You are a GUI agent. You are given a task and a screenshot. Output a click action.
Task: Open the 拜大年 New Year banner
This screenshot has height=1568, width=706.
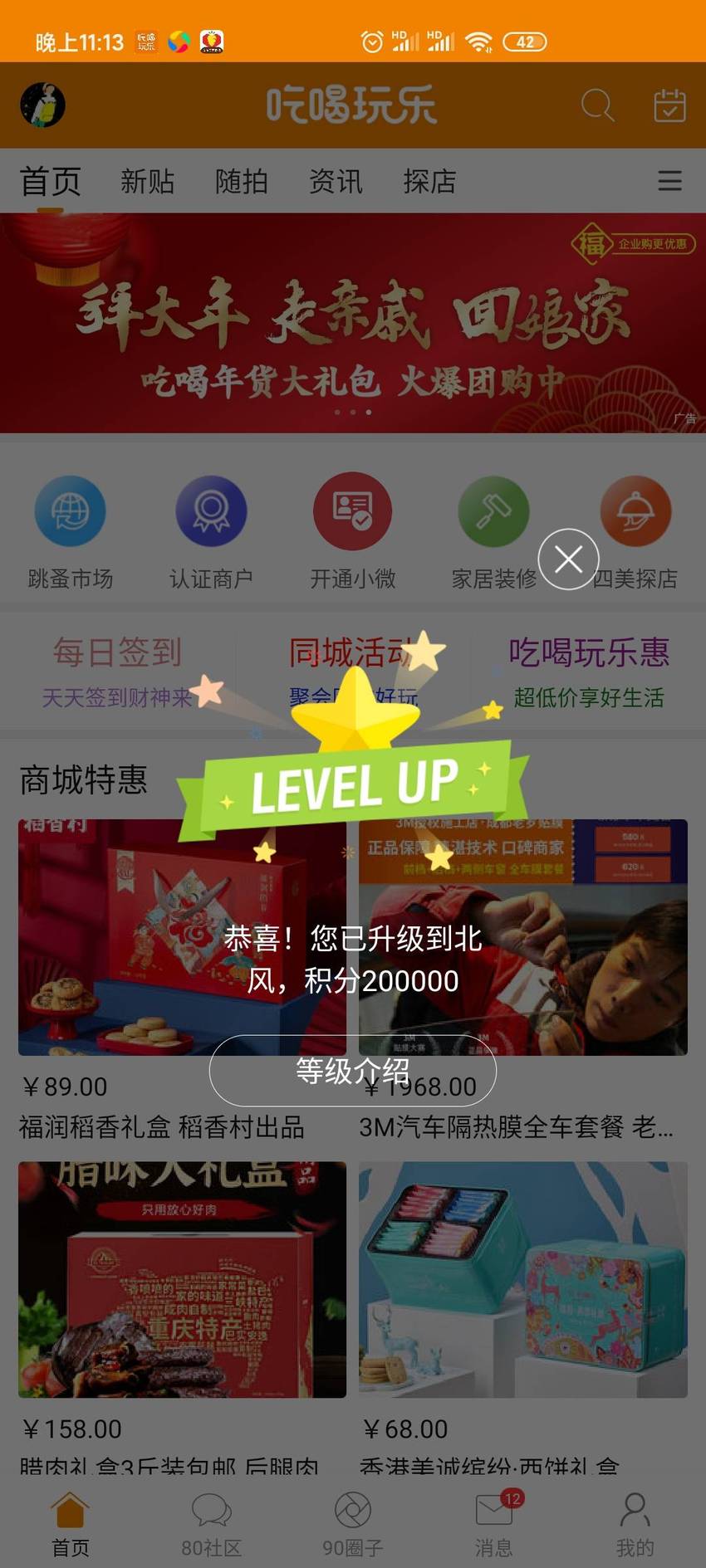click(x=353, y=323)
